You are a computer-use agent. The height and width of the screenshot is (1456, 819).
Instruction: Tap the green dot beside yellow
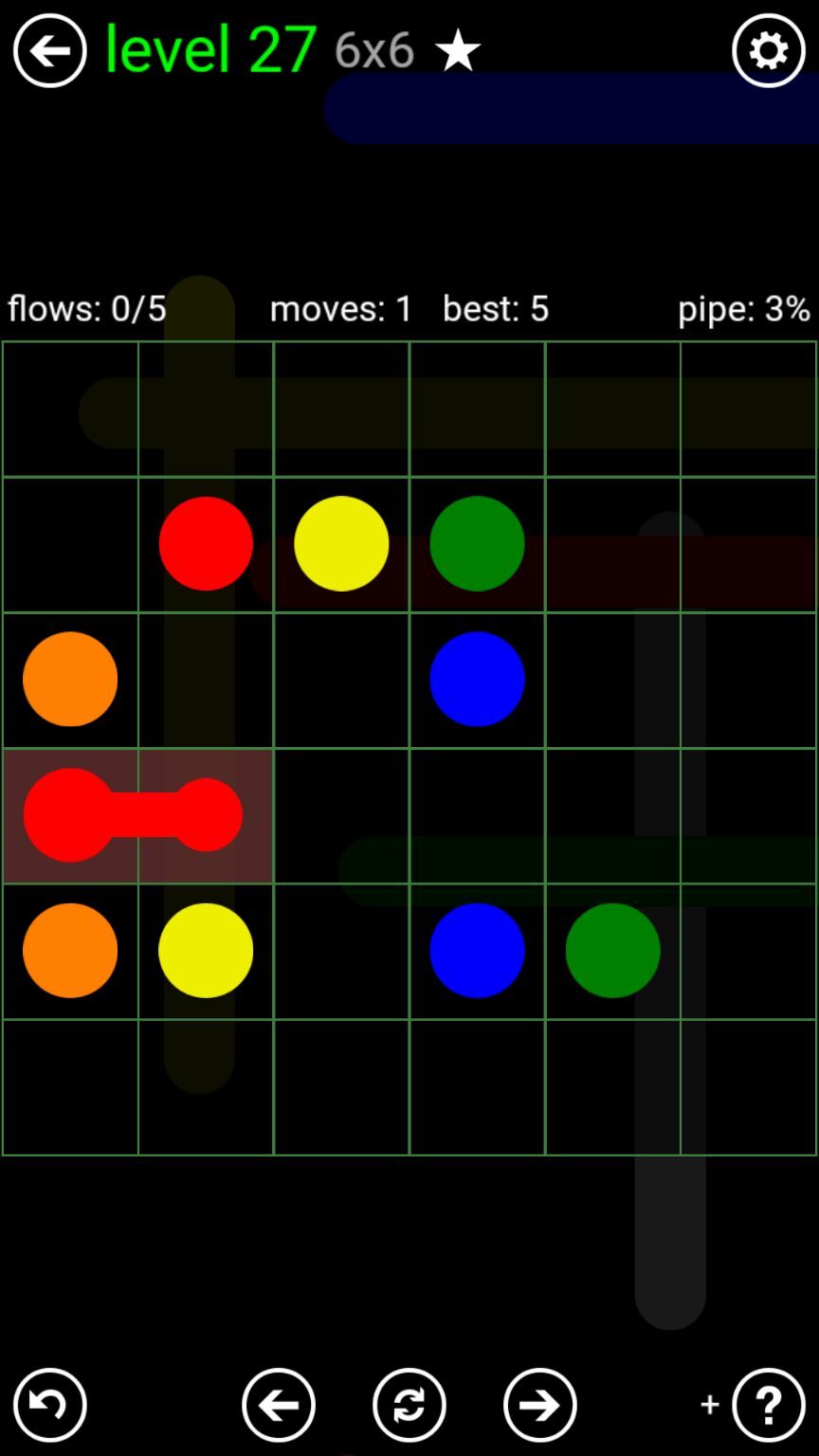477,543
